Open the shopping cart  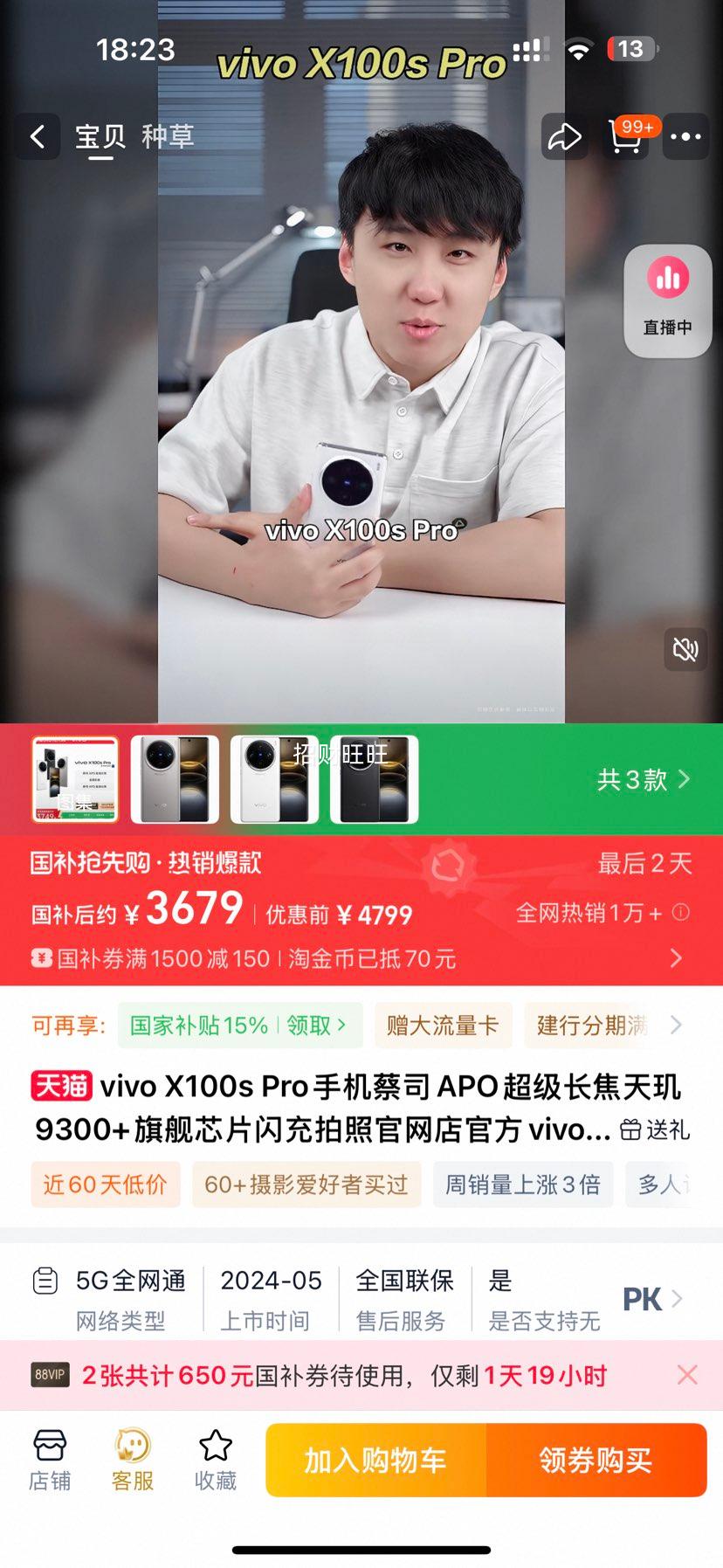[x=625, y=136]
